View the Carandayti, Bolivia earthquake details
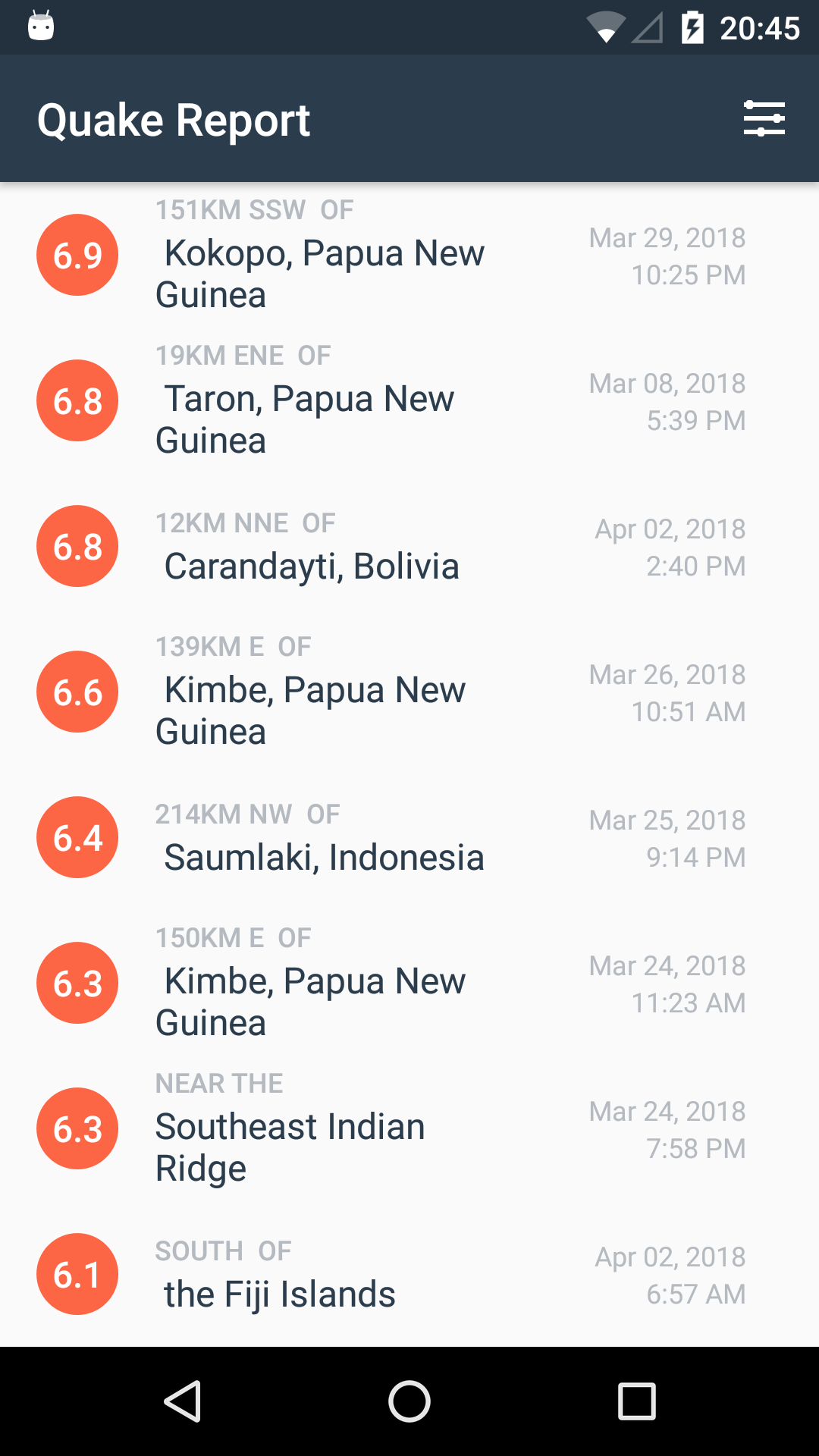 409,546
